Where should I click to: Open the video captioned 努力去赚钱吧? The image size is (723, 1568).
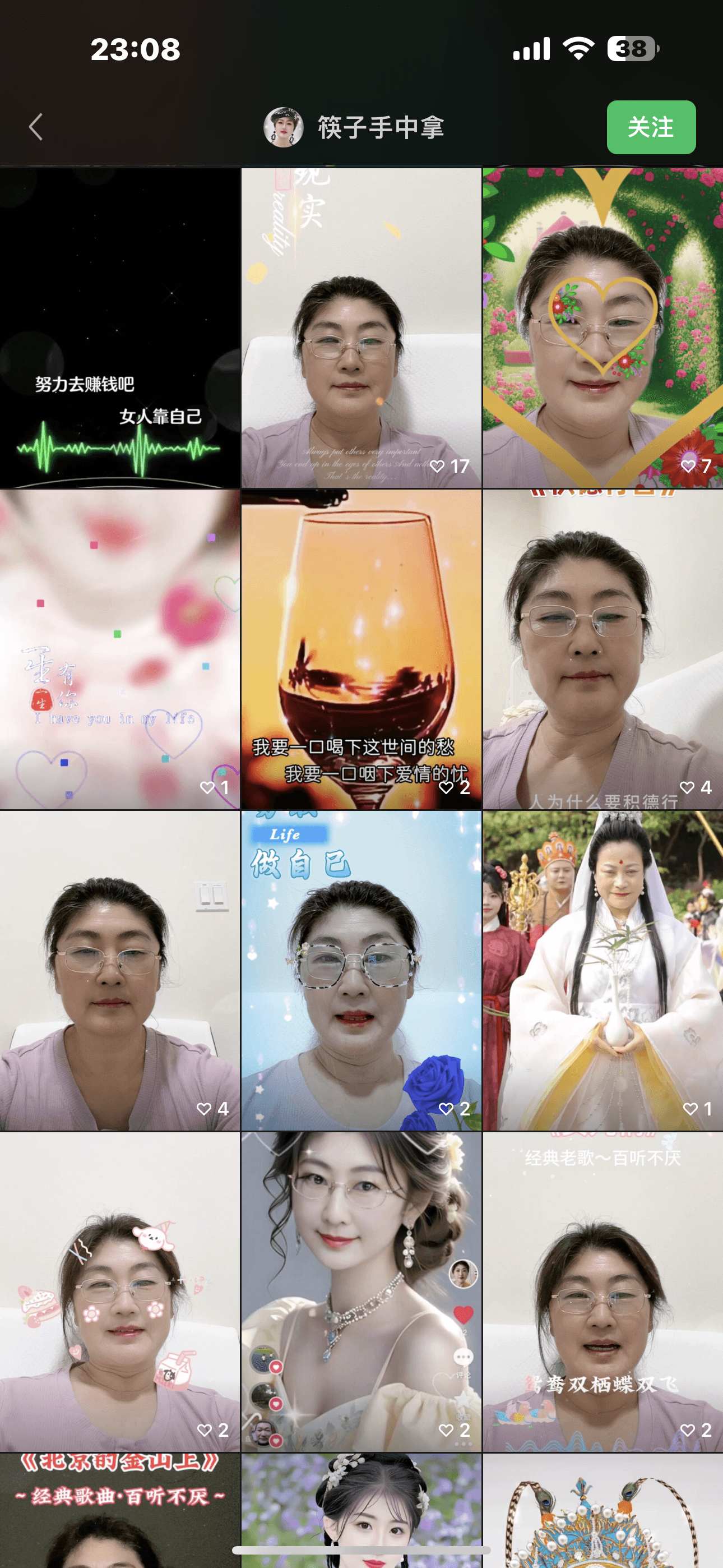[119, 328]
